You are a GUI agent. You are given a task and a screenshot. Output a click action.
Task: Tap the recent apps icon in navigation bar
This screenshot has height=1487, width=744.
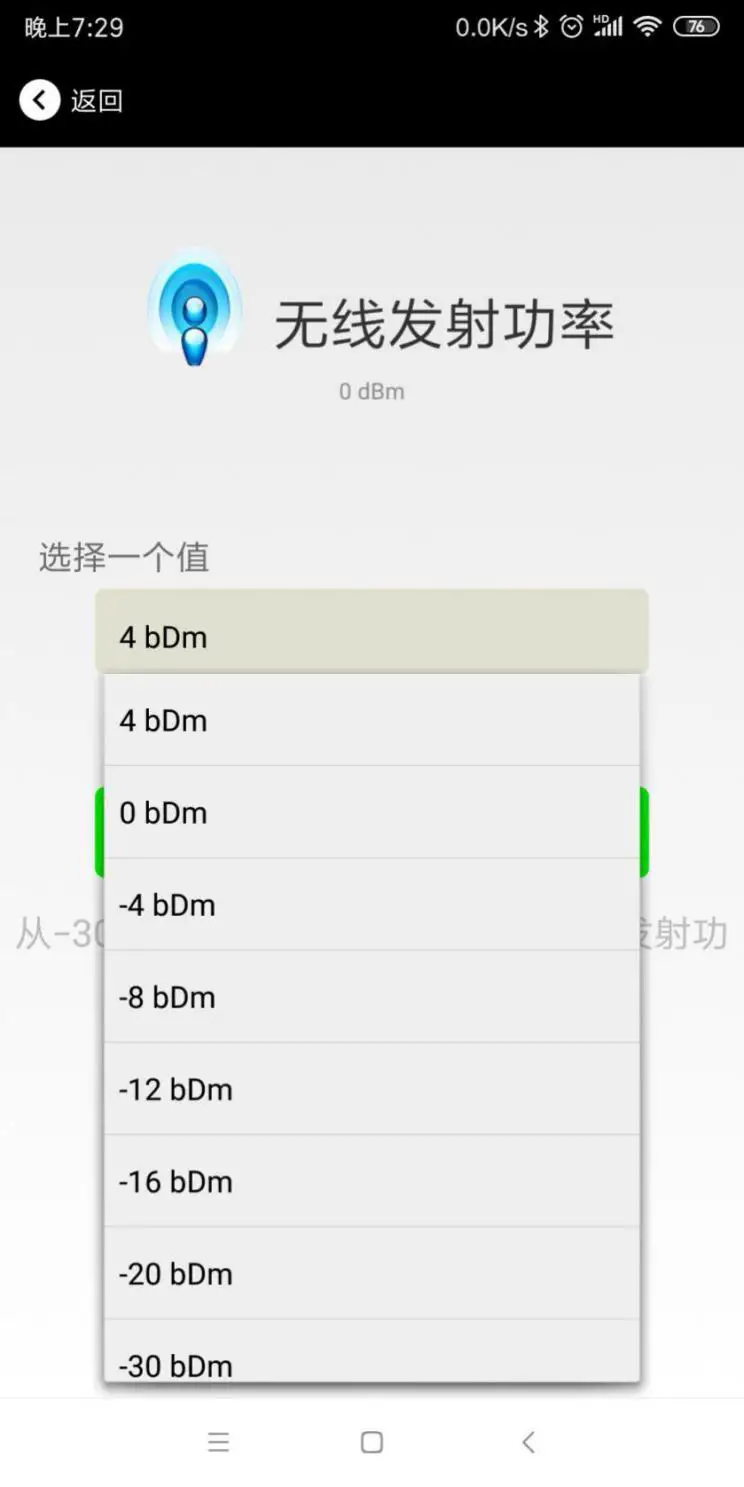click(218, 1441)
